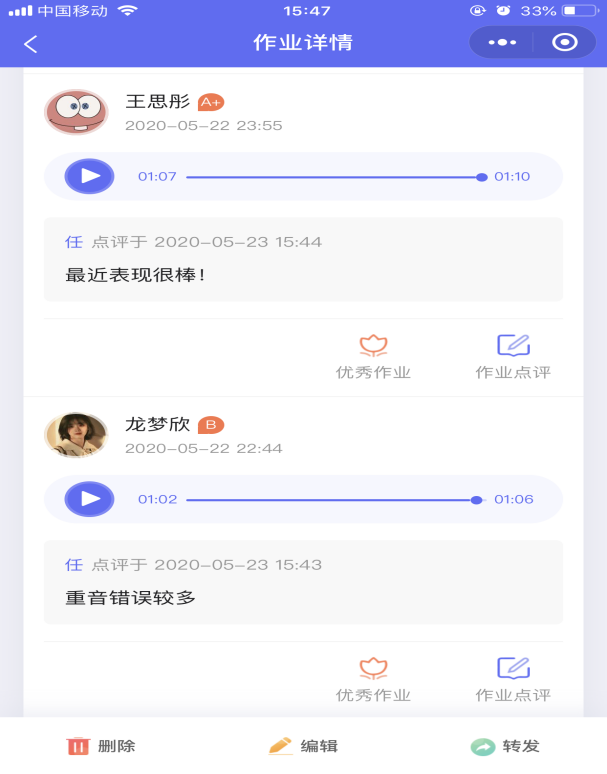This screenshot has width=607, height=774.
Task: View 王思彤's profile avatar
Action: coord(76,111)
